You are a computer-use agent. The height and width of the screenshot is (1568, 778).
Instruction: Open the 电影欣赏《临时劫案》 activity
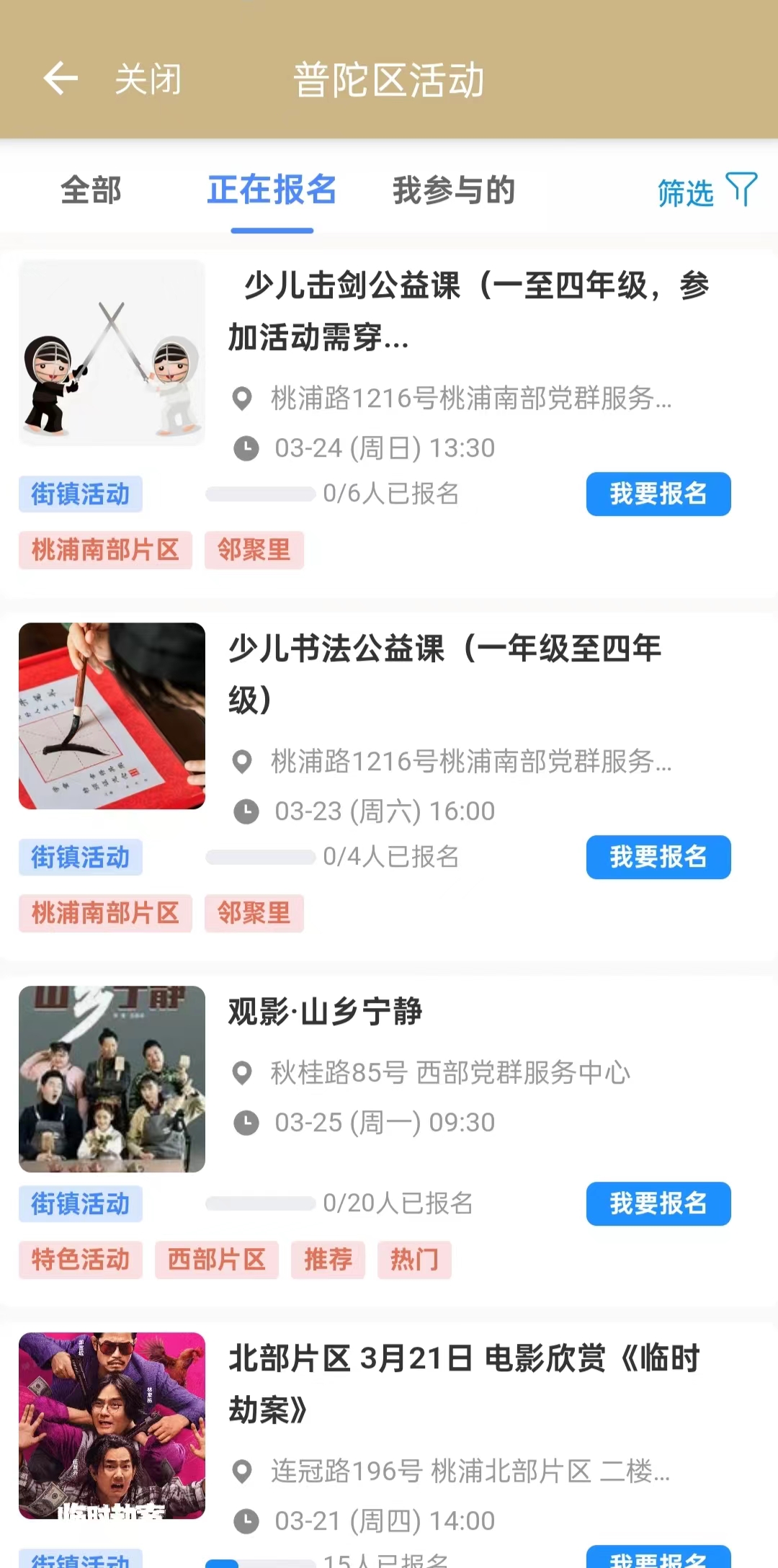point(464,1384)
